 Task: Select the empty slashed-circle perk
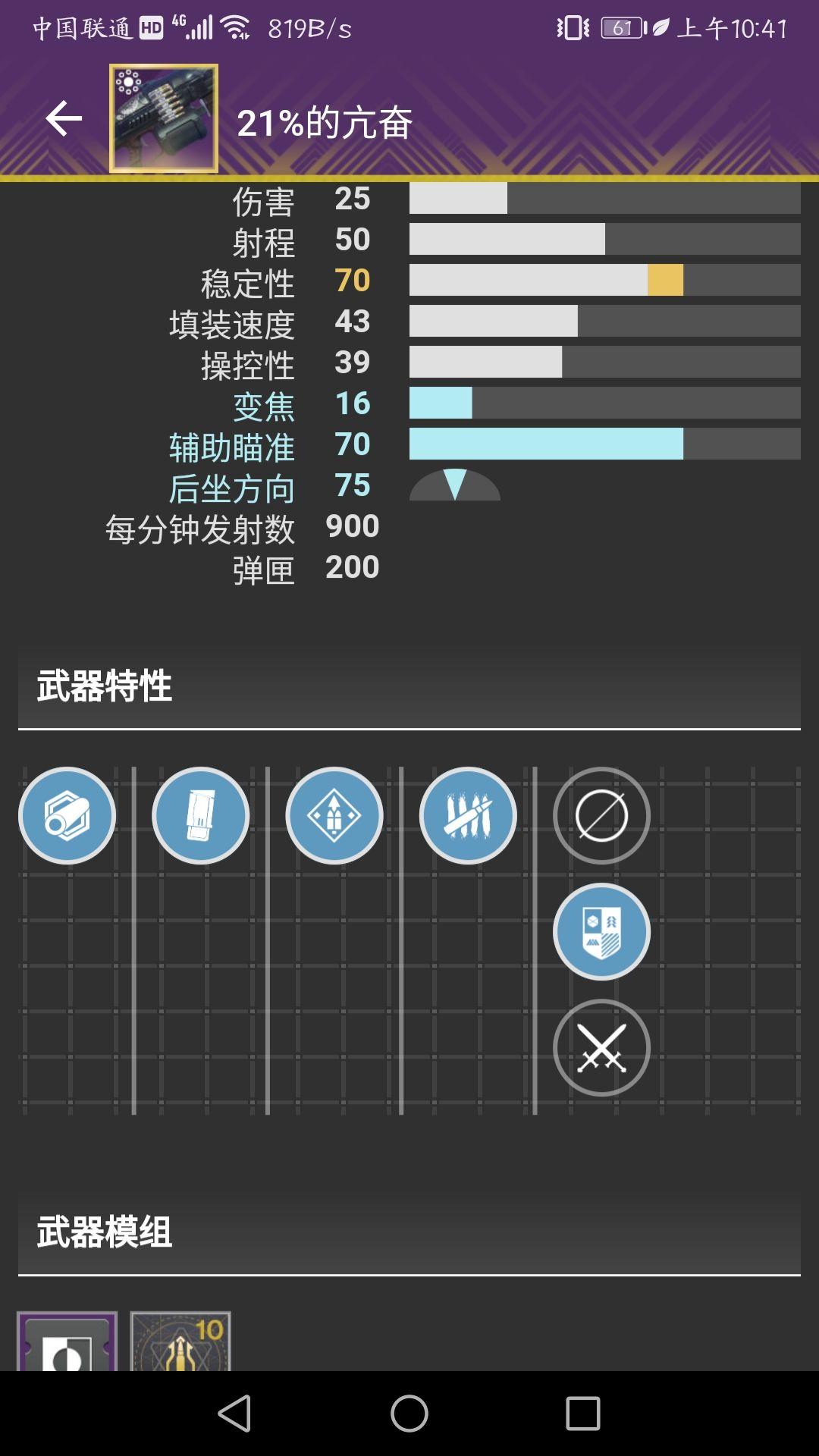tap(601, 816)
